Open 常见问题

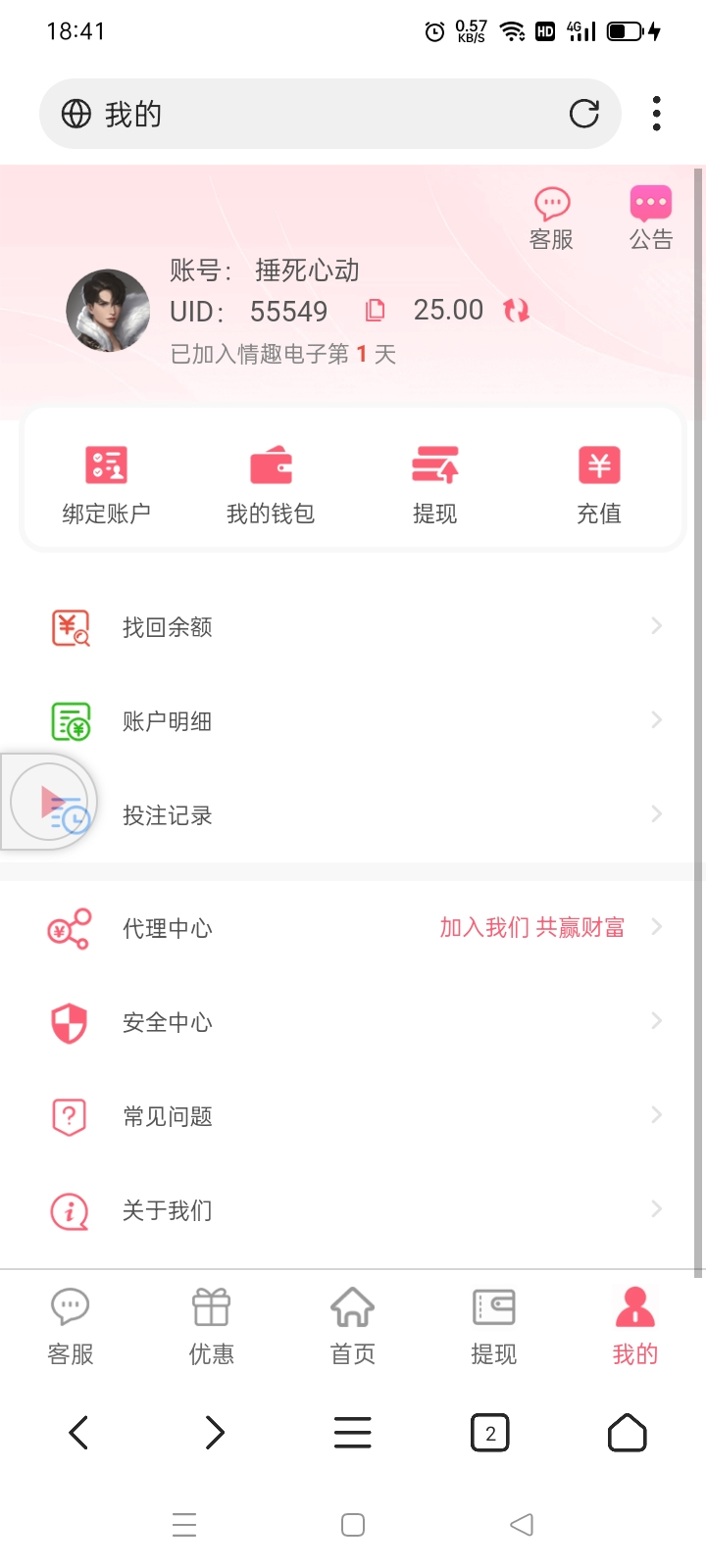click(x=353, y=1116)
